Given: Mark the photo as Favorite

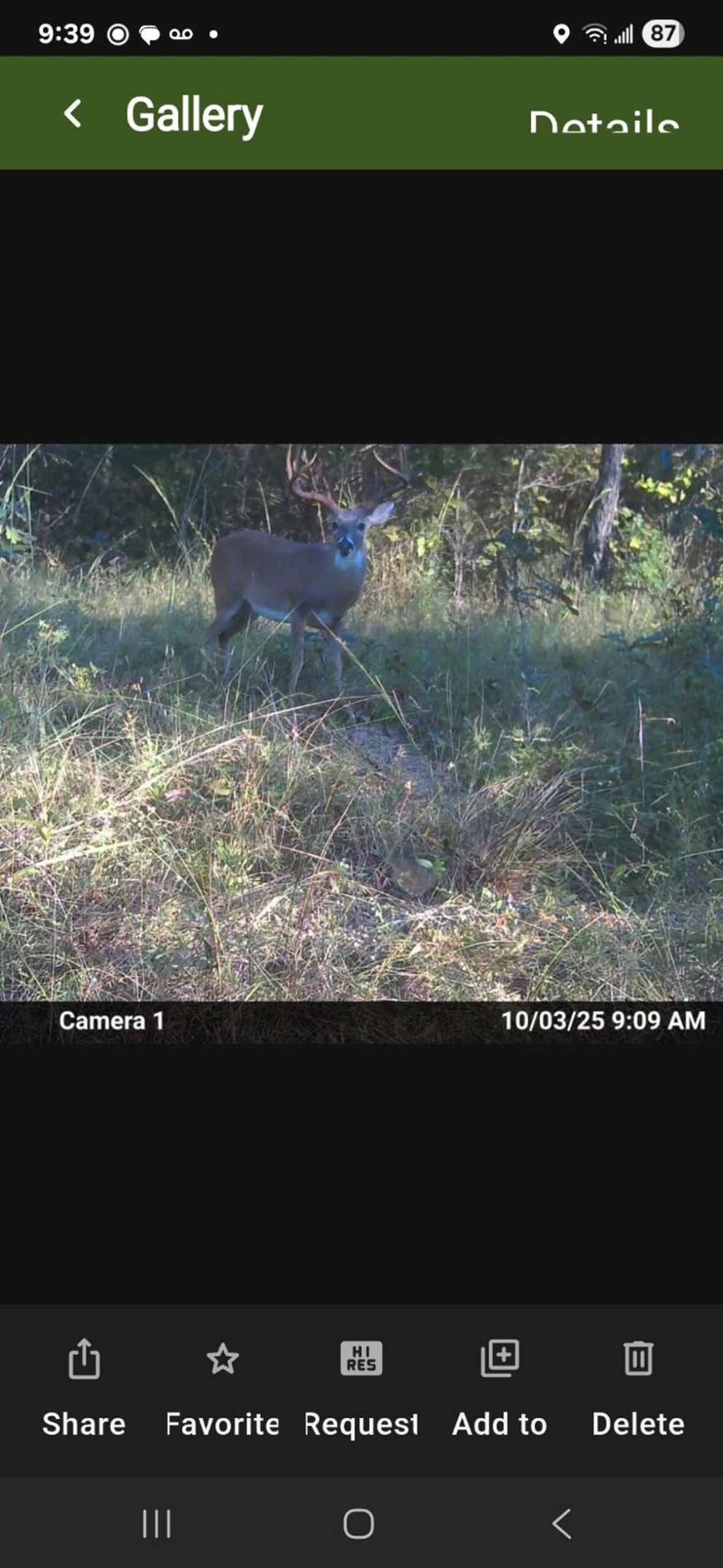Looking at the screenshot, I should (222, 1385).
